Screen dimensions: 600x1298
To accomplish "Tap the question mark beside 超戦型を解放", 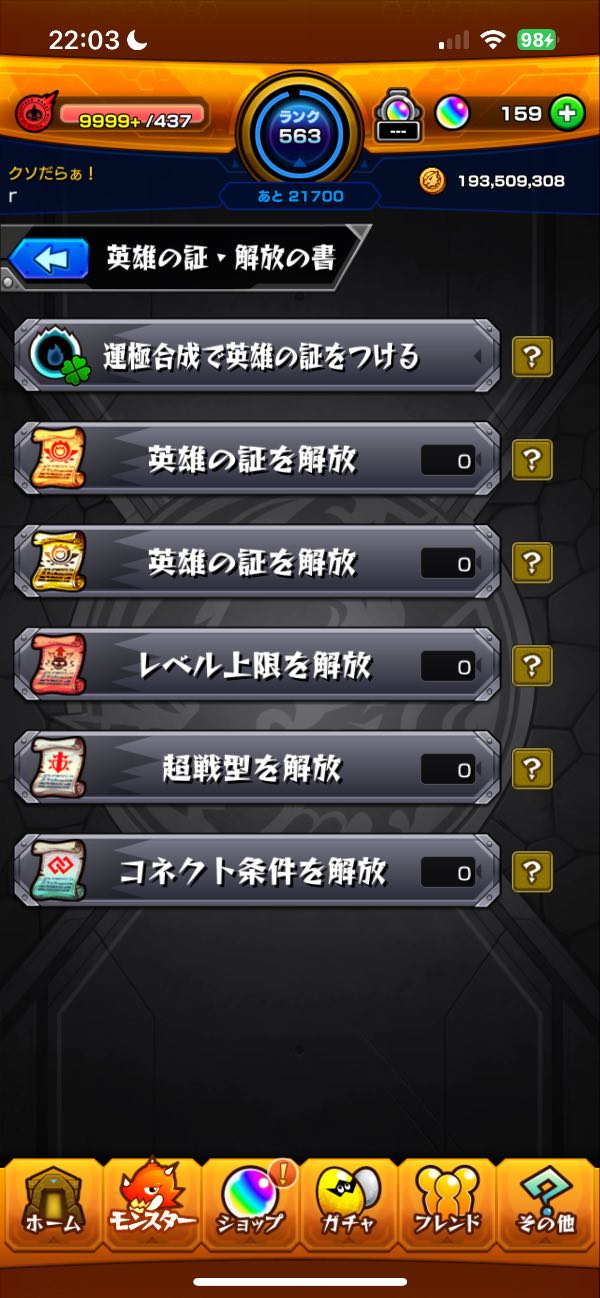I will coord(532,768).
